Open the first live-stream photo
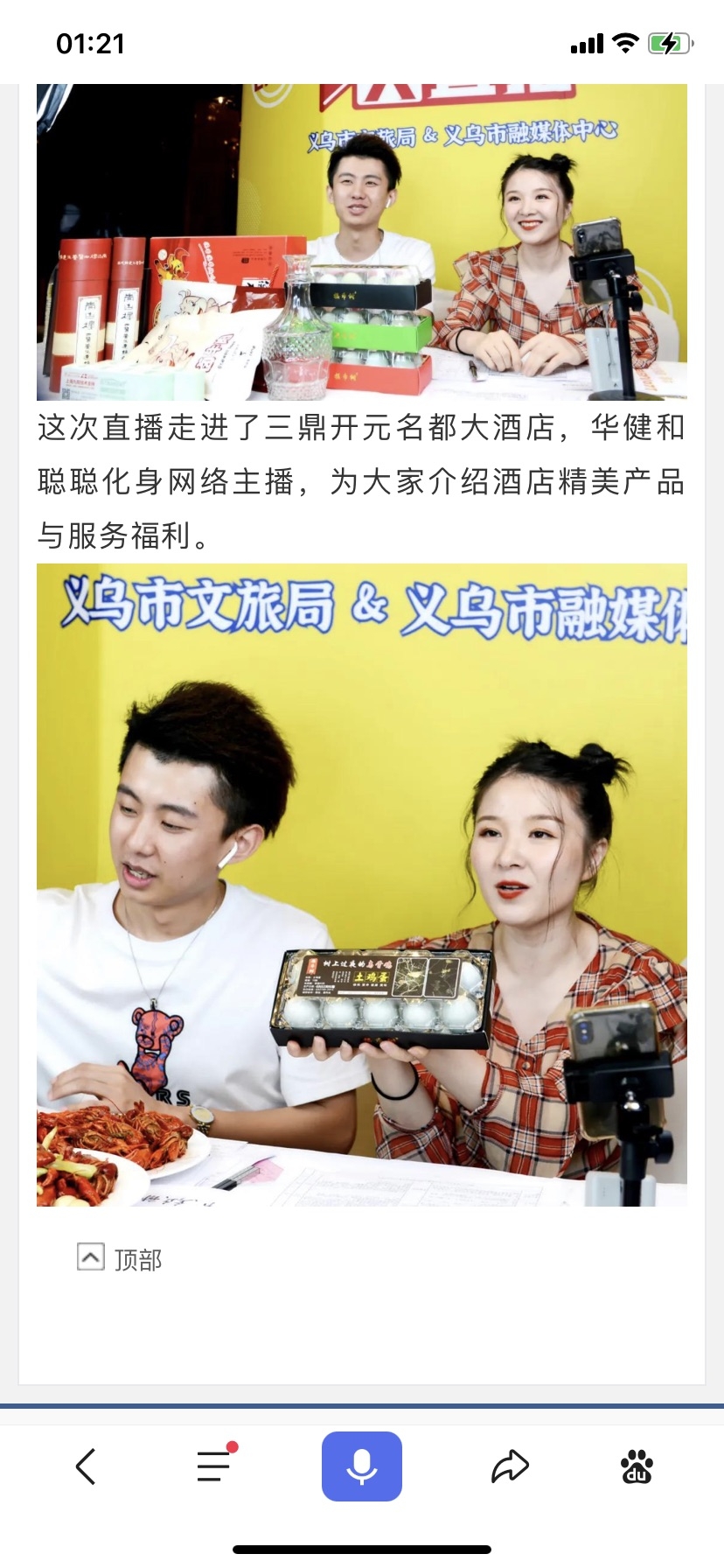 click(x=362, y=242)
